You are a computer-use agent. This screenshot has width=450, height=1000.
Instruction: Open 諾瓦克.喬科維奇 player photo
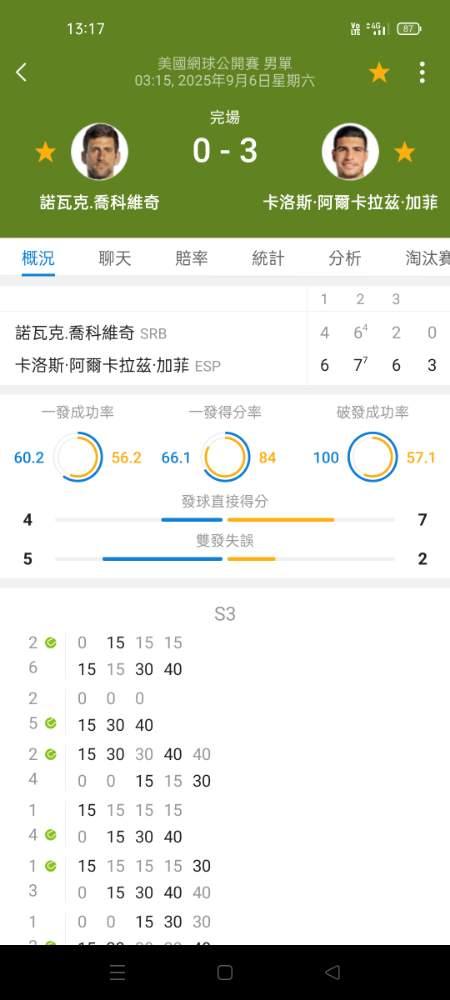click(x=99, y=152)
